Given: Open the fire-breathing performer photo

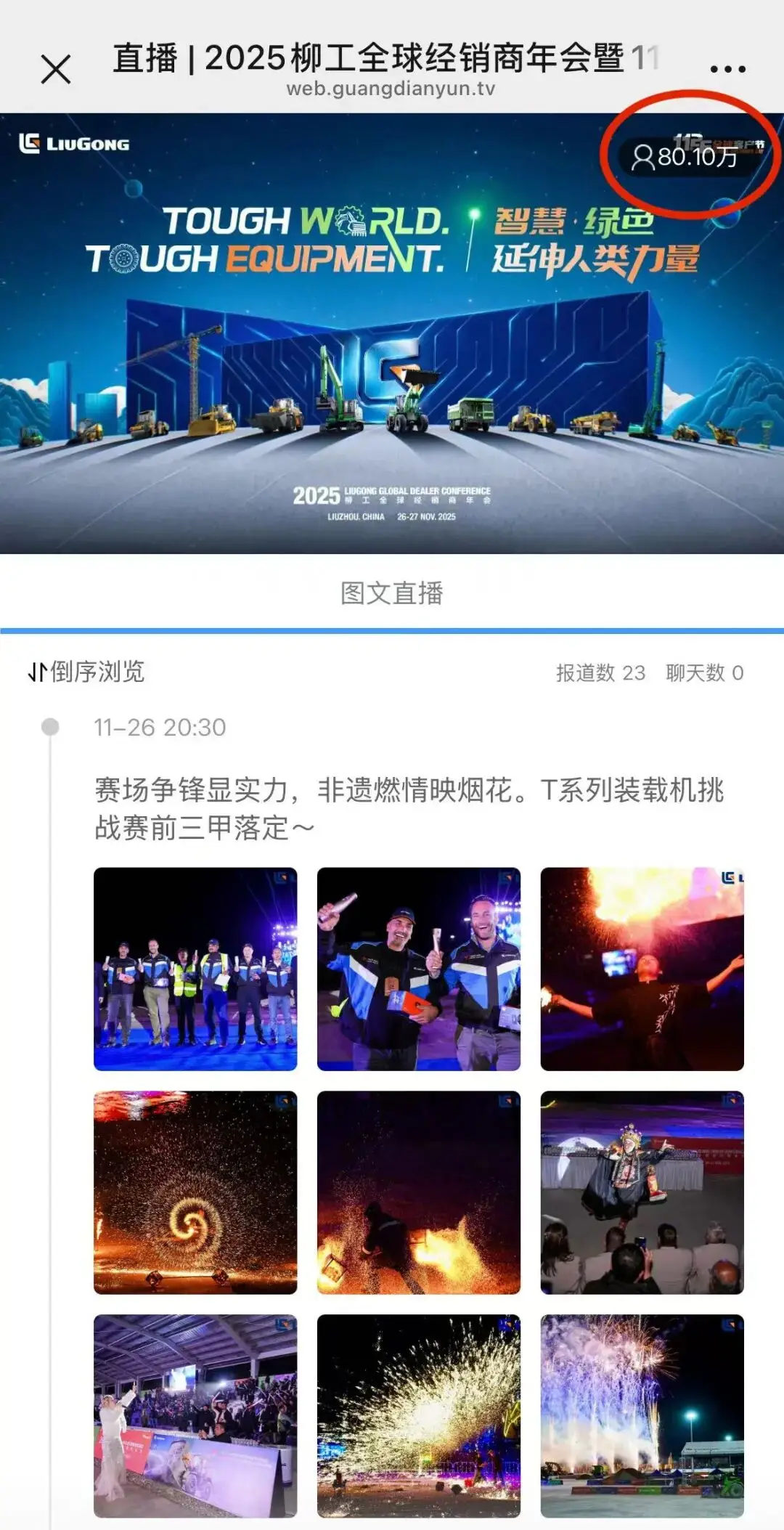Looking at the screenshot, I should [x=642, y=969].
